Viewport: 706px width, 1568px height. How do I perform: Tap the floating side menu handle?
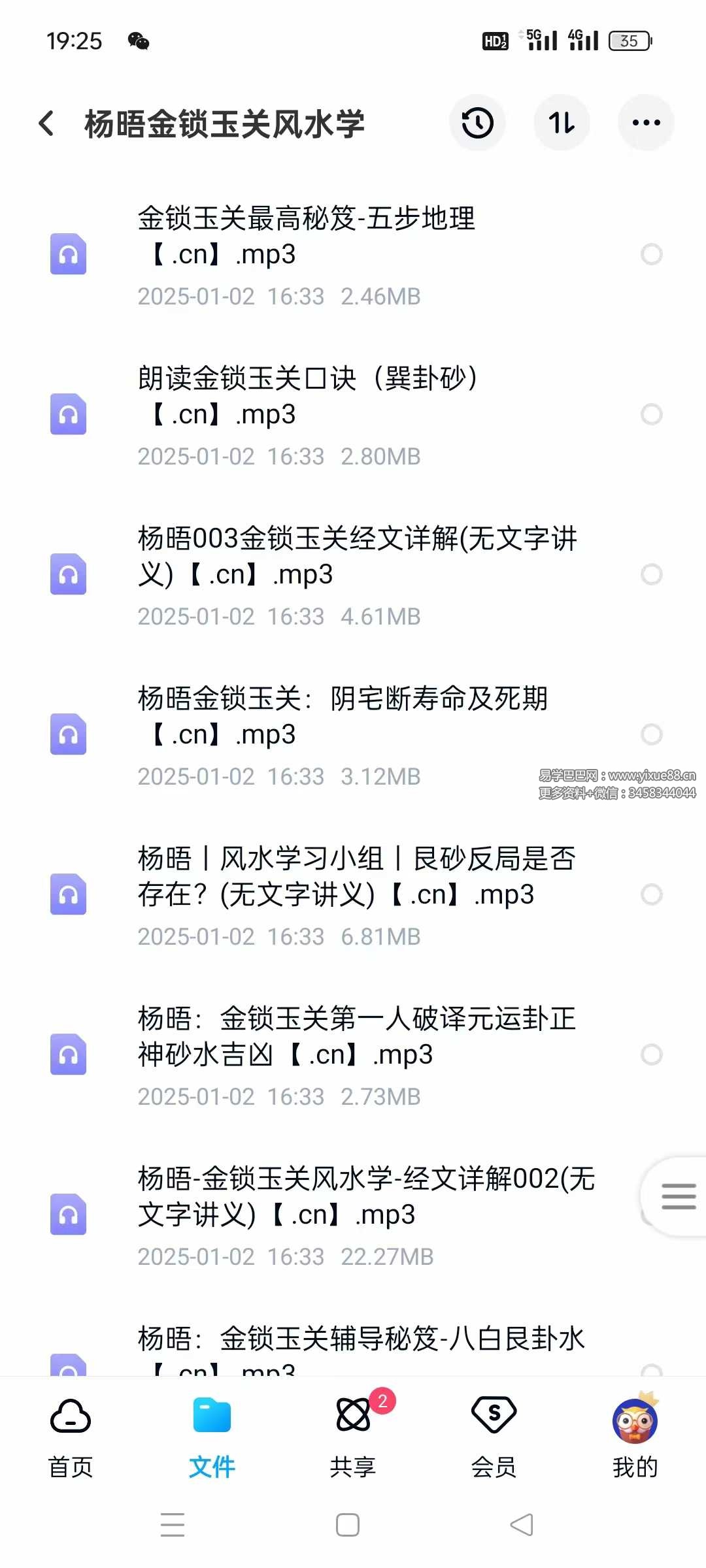click(678, 1197)
